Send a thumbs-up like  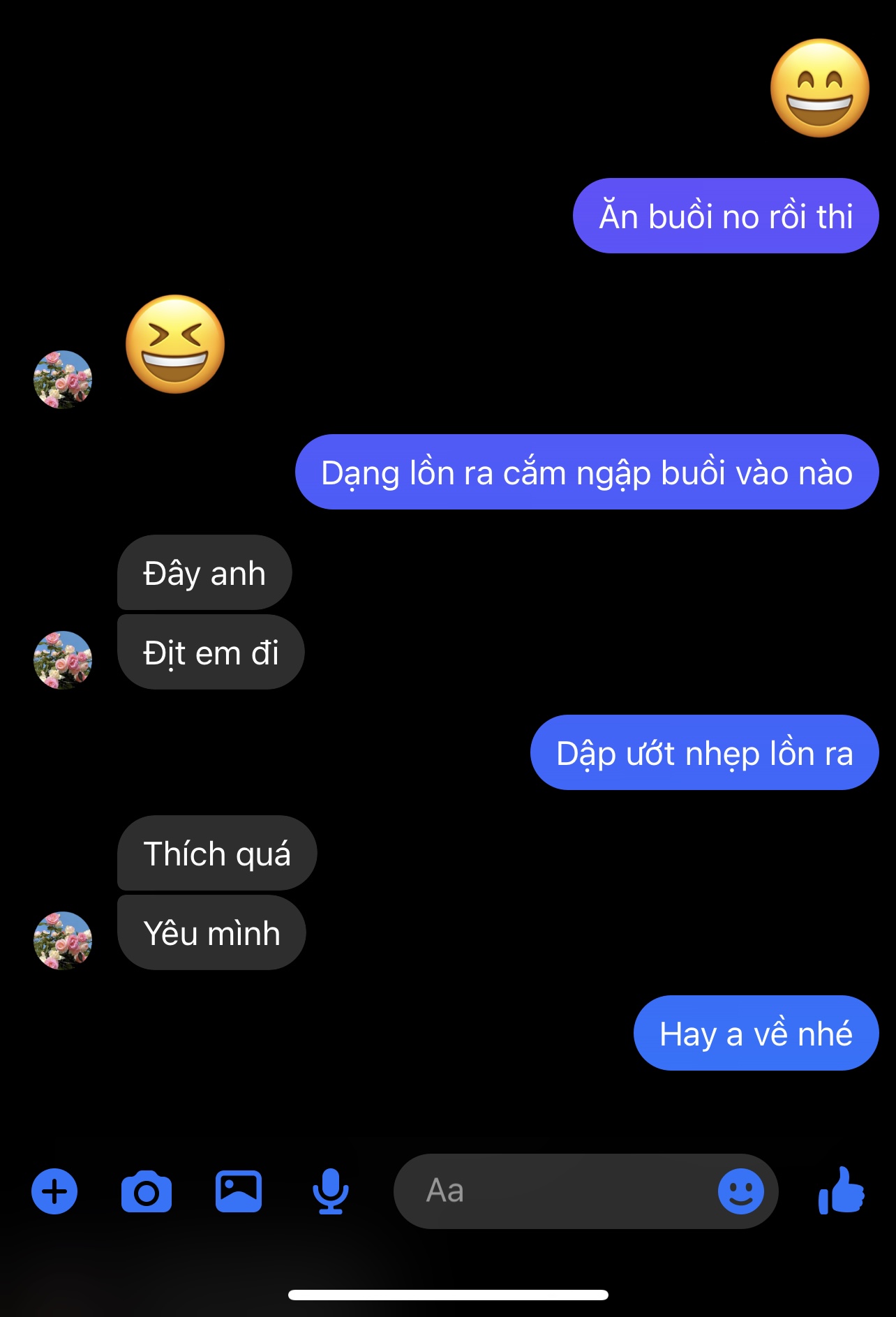pyautogui.click(x=842, y=1191)
